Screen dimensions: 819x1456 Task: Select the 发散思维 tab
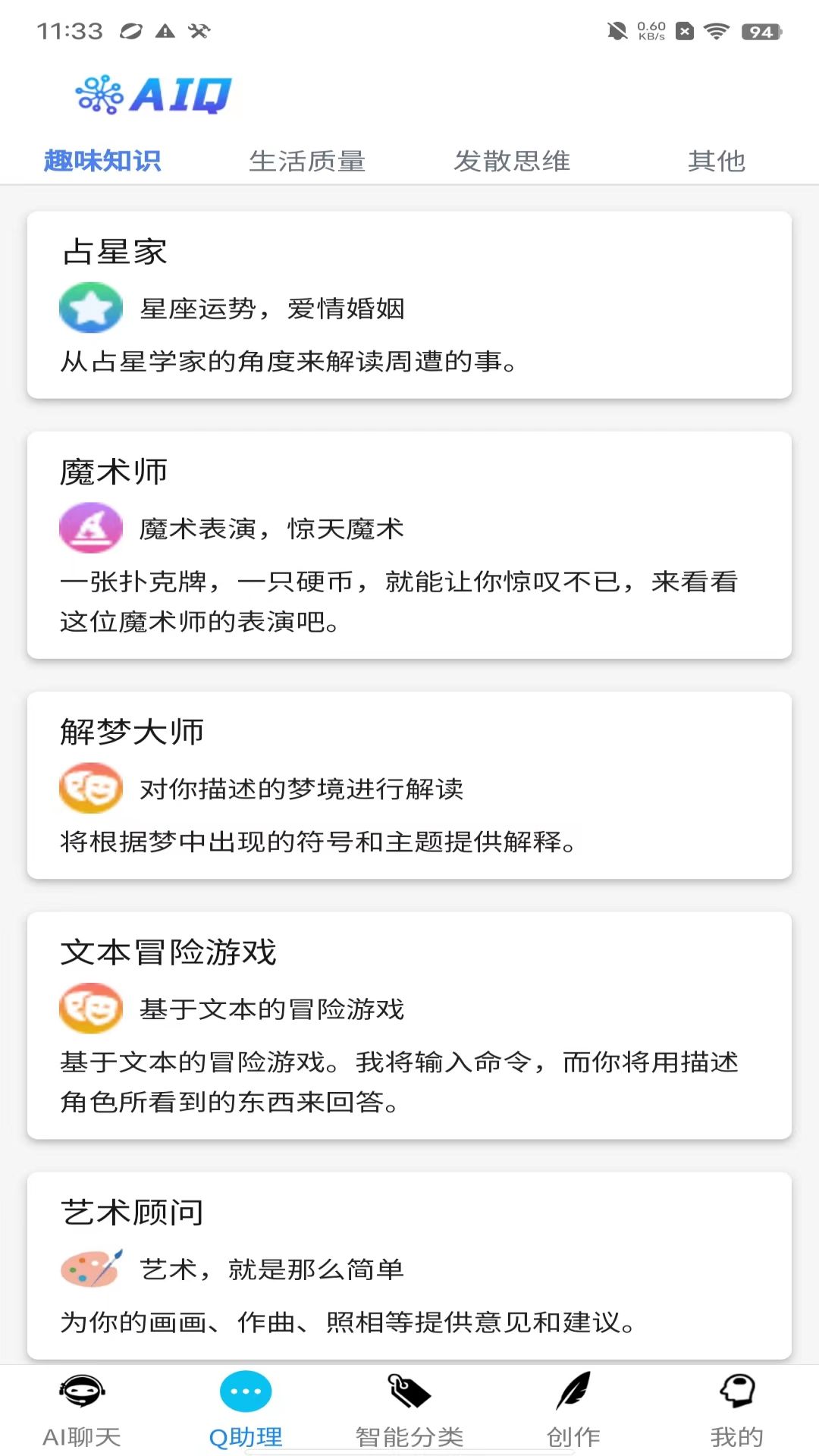coord(512,161)
